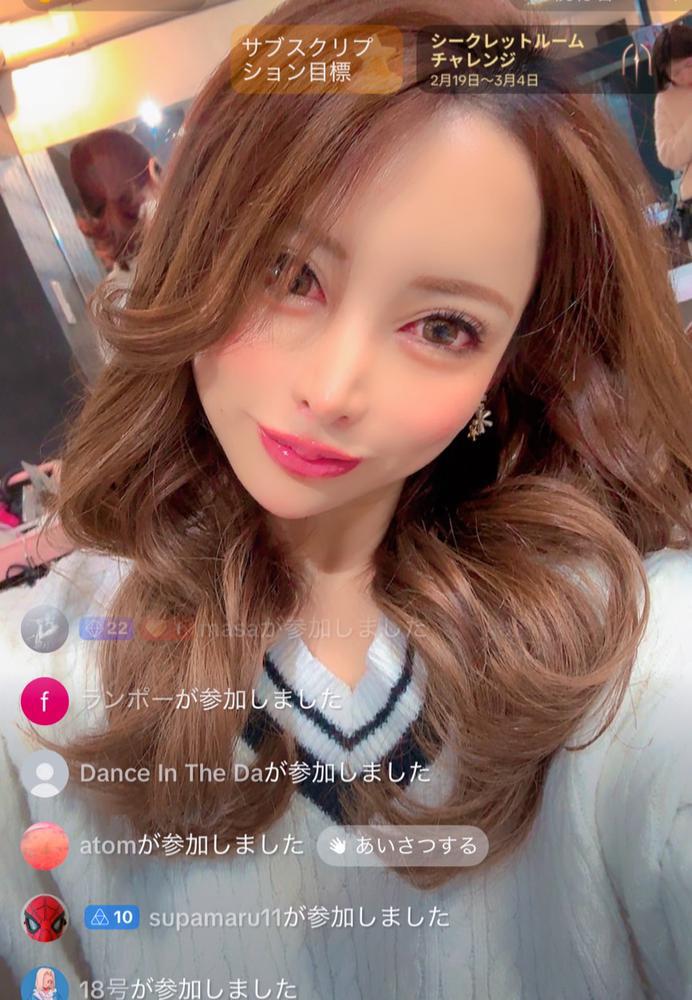692x1000 pixels.
Task: View 18号's profile avatar
Action: tap(45, 984)
